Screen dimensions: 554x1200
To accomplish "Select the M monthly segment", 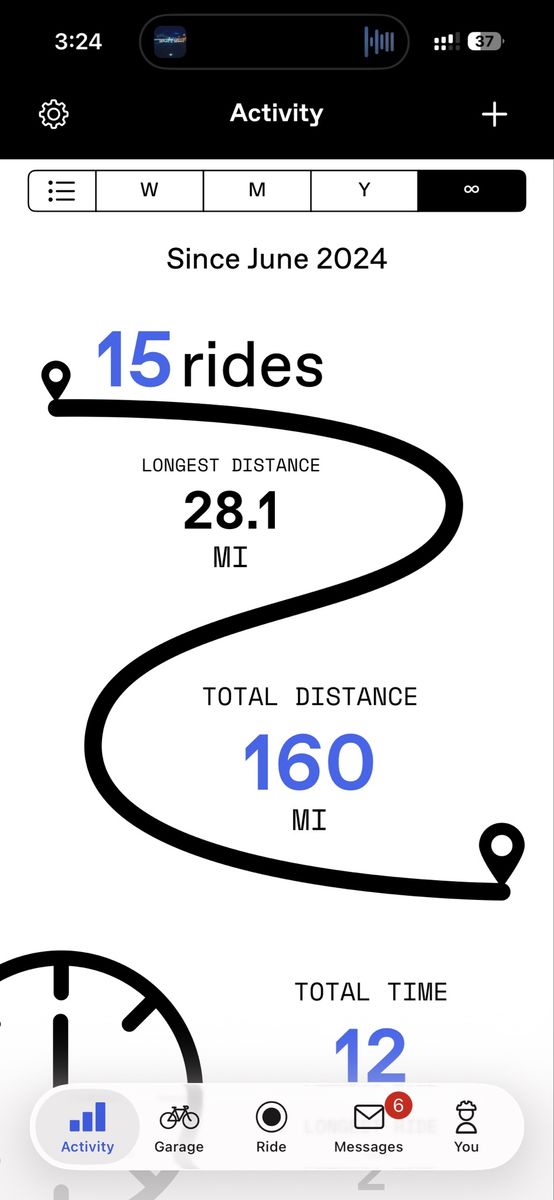I will click(x=257, y=190).
